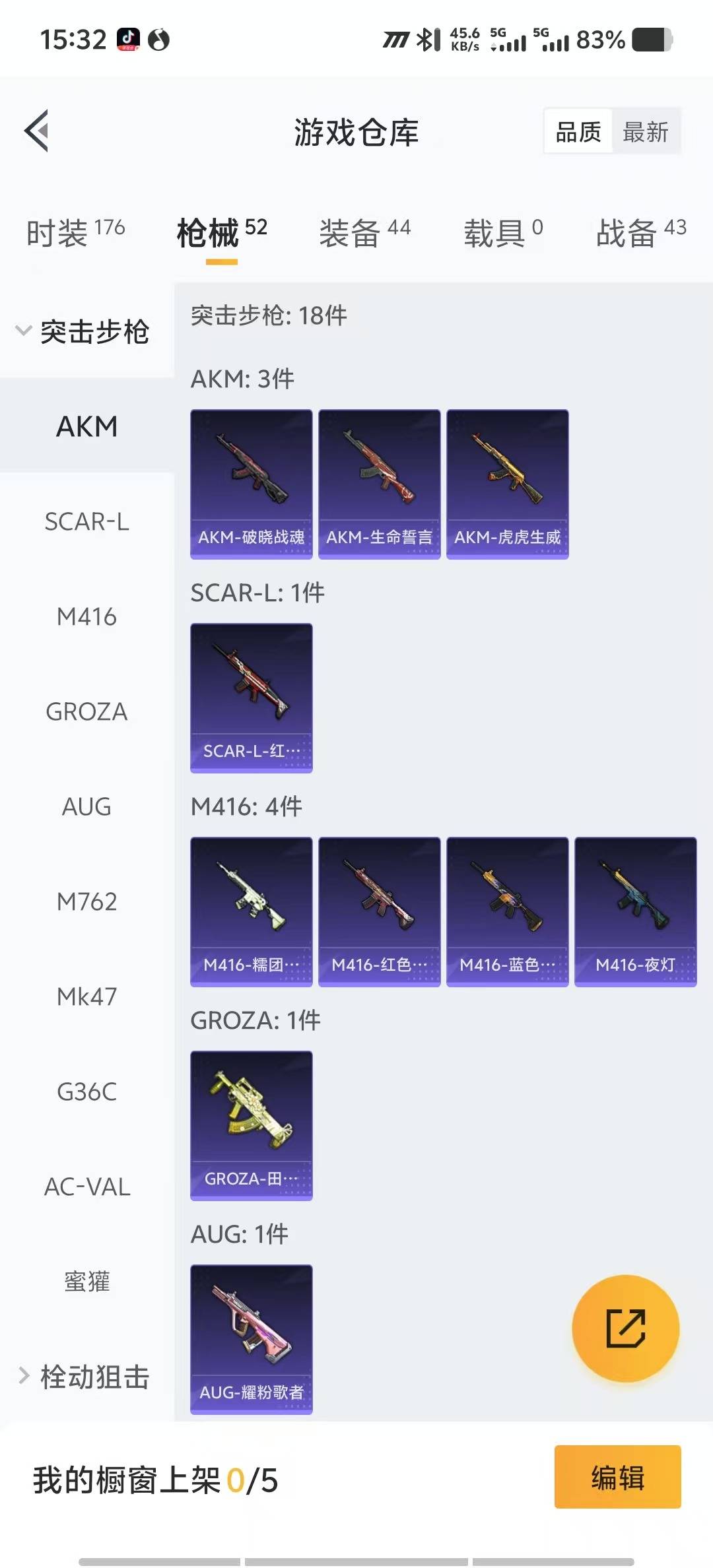Open the AKM-破晓战魂 skin card
This screenshot has height=1568, width=713.
pos(251,484)
